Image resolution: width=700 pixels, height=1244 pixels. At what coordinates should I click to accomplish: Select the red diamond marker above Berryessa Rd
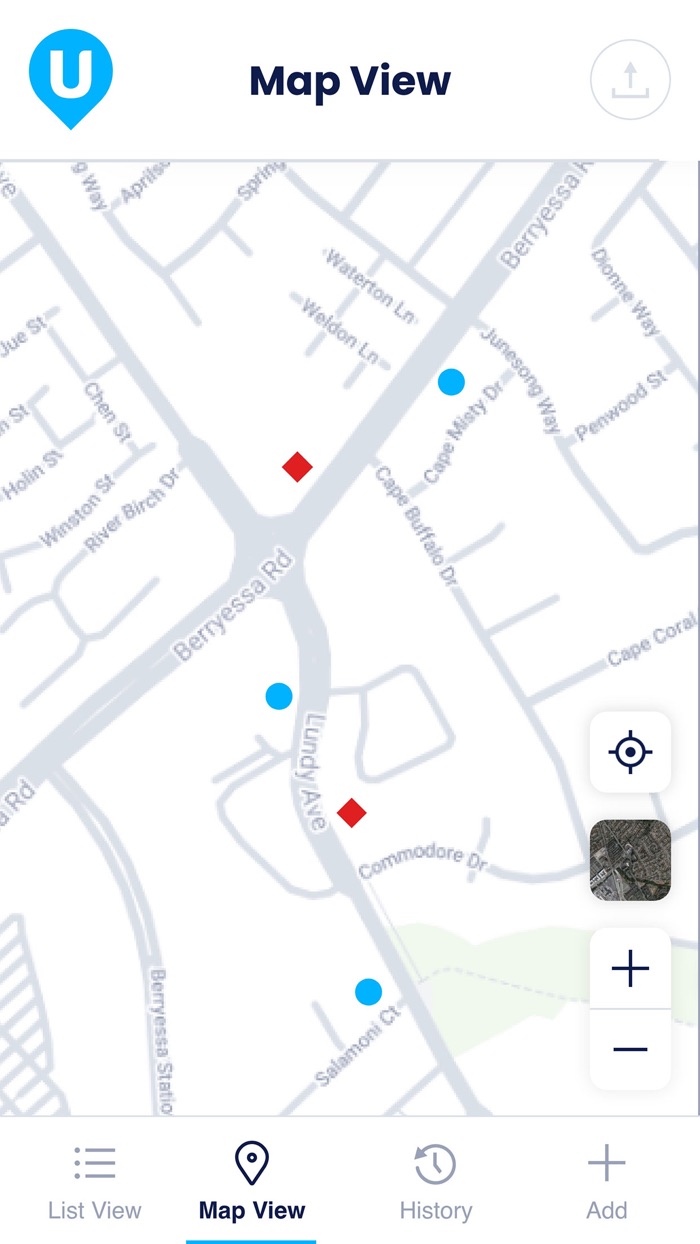click(x=297, y=466)
